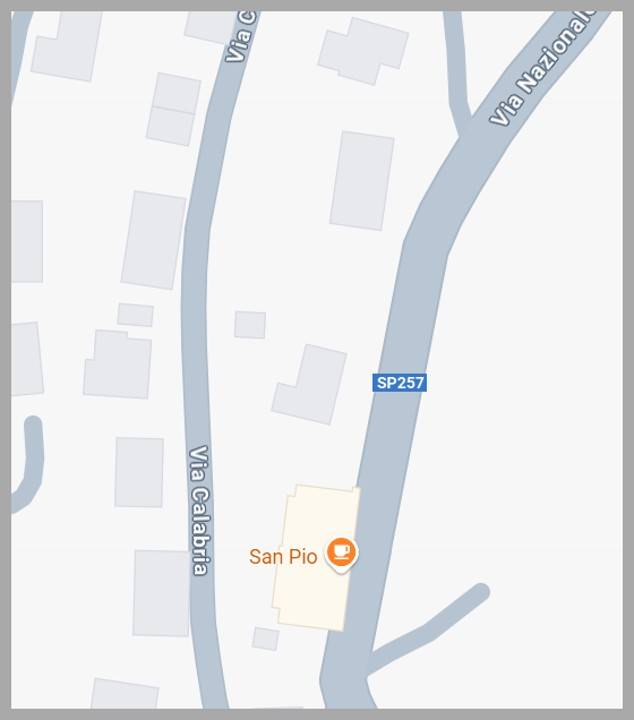
Task: Open the San Pio cafe marker
Action: click(x=341, y=552)
